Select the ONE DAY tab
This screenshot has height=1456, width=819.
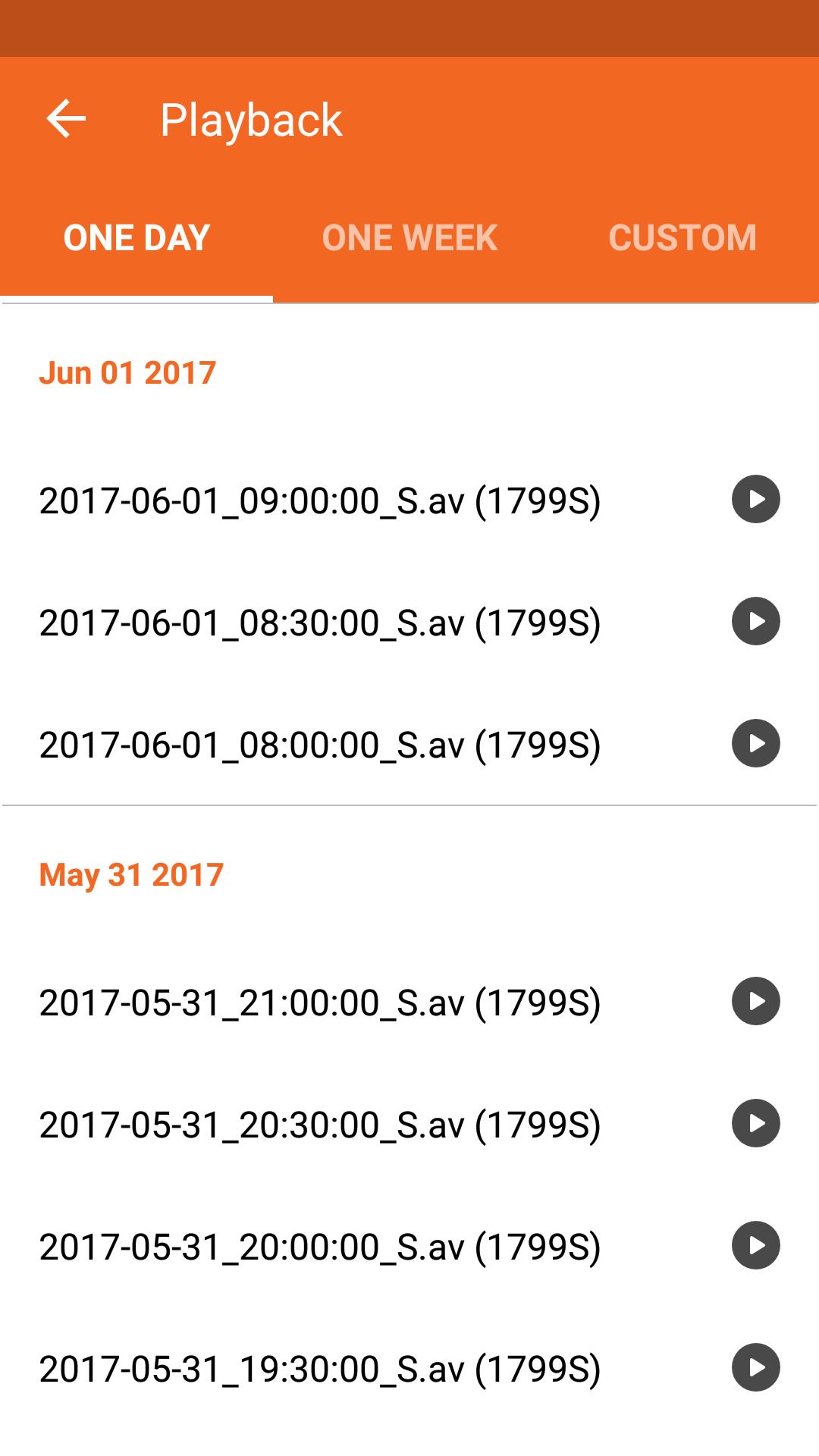pos(136,238)
